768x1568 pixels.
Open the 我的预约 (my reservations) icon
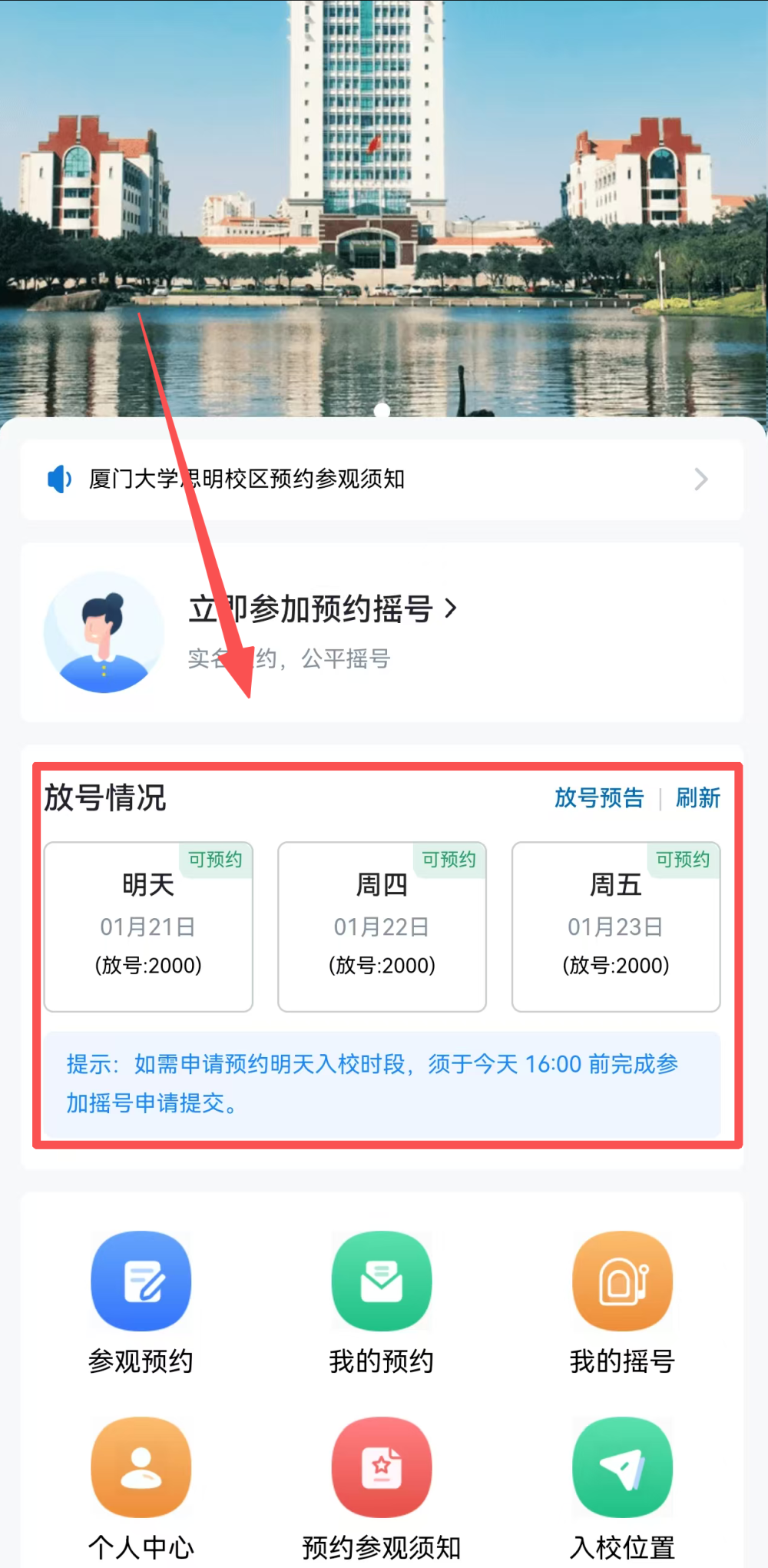(x=382, y=1281)
